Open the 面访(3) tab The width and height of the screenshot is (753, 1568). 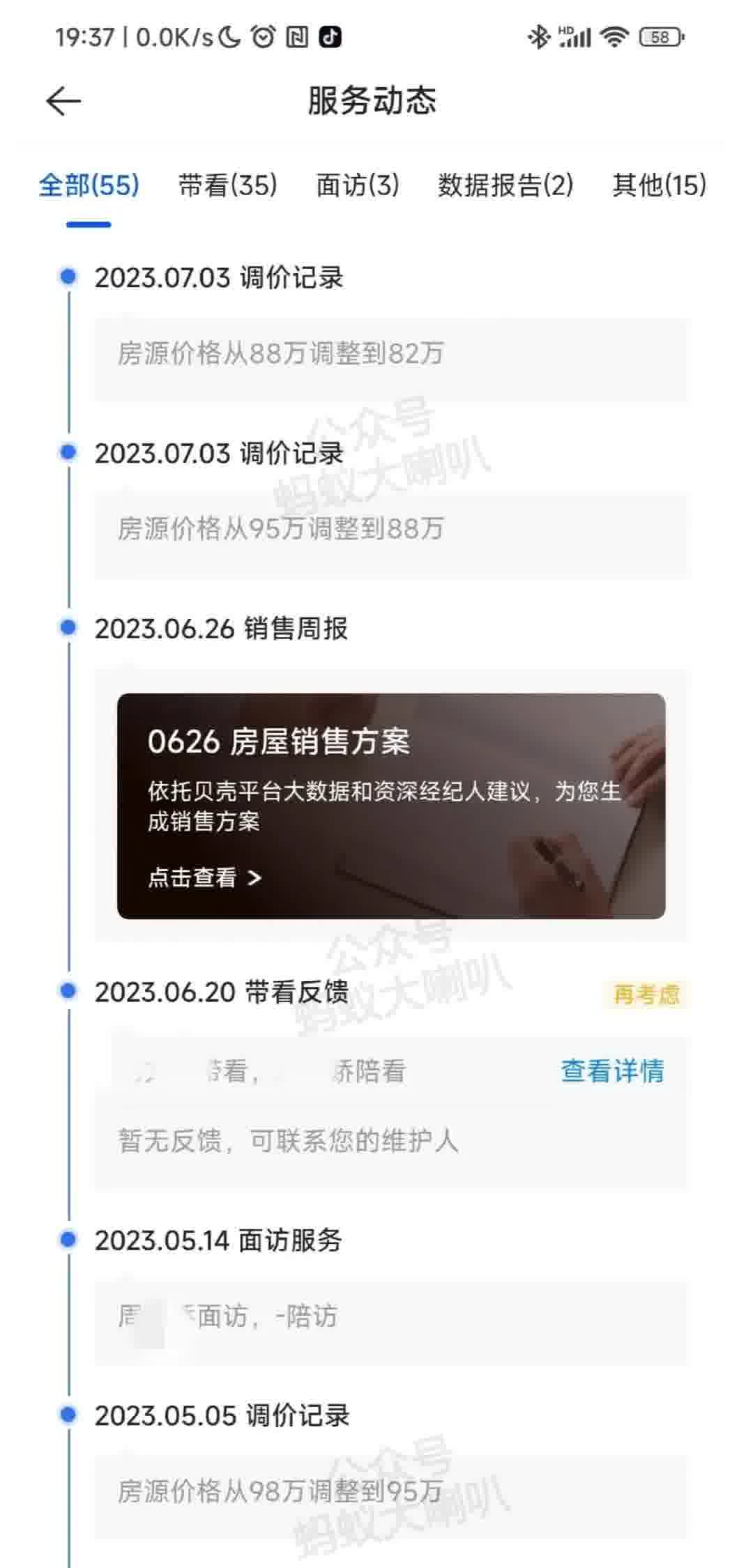[x=357, y=185]
